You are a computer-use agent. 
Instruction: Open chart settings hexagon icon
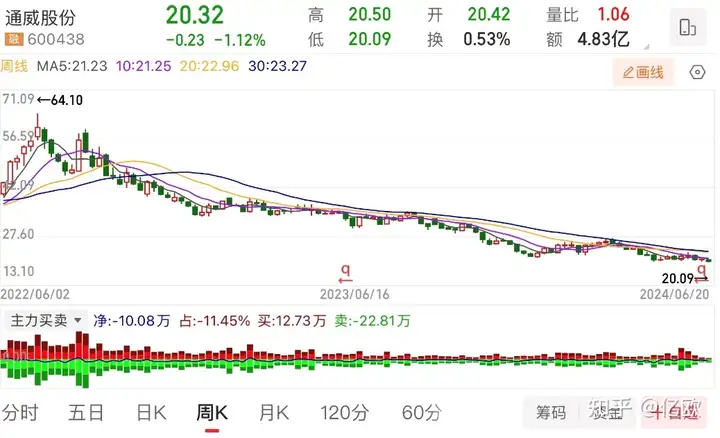[x=698, y=72]
